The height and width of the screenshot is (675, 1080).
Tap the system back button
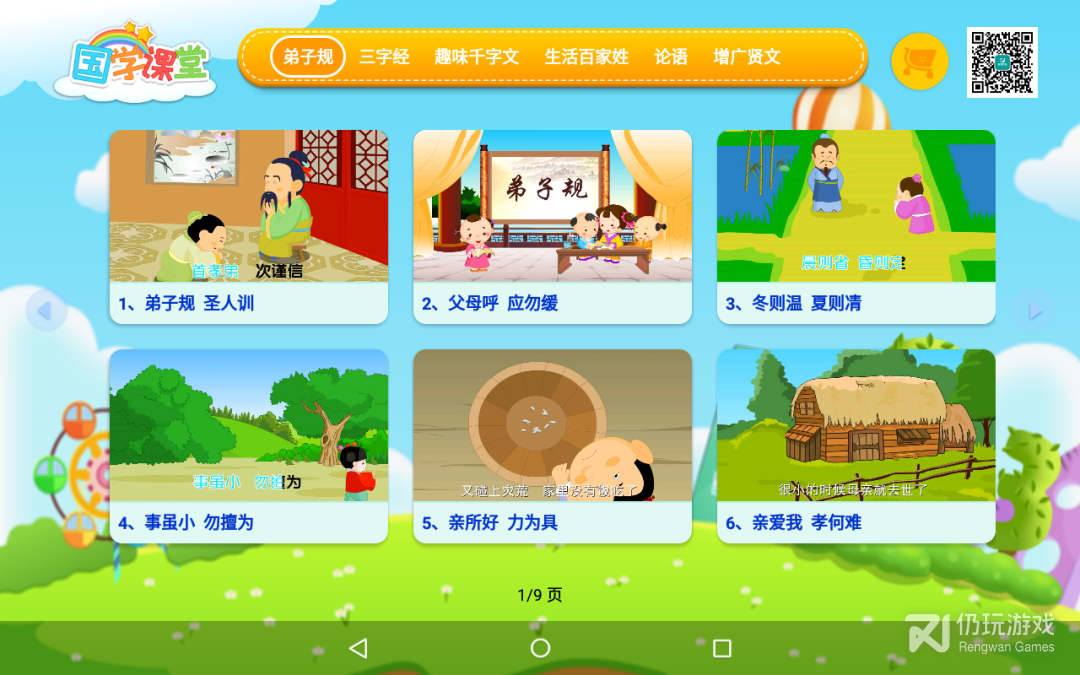(x=358, y=648)
